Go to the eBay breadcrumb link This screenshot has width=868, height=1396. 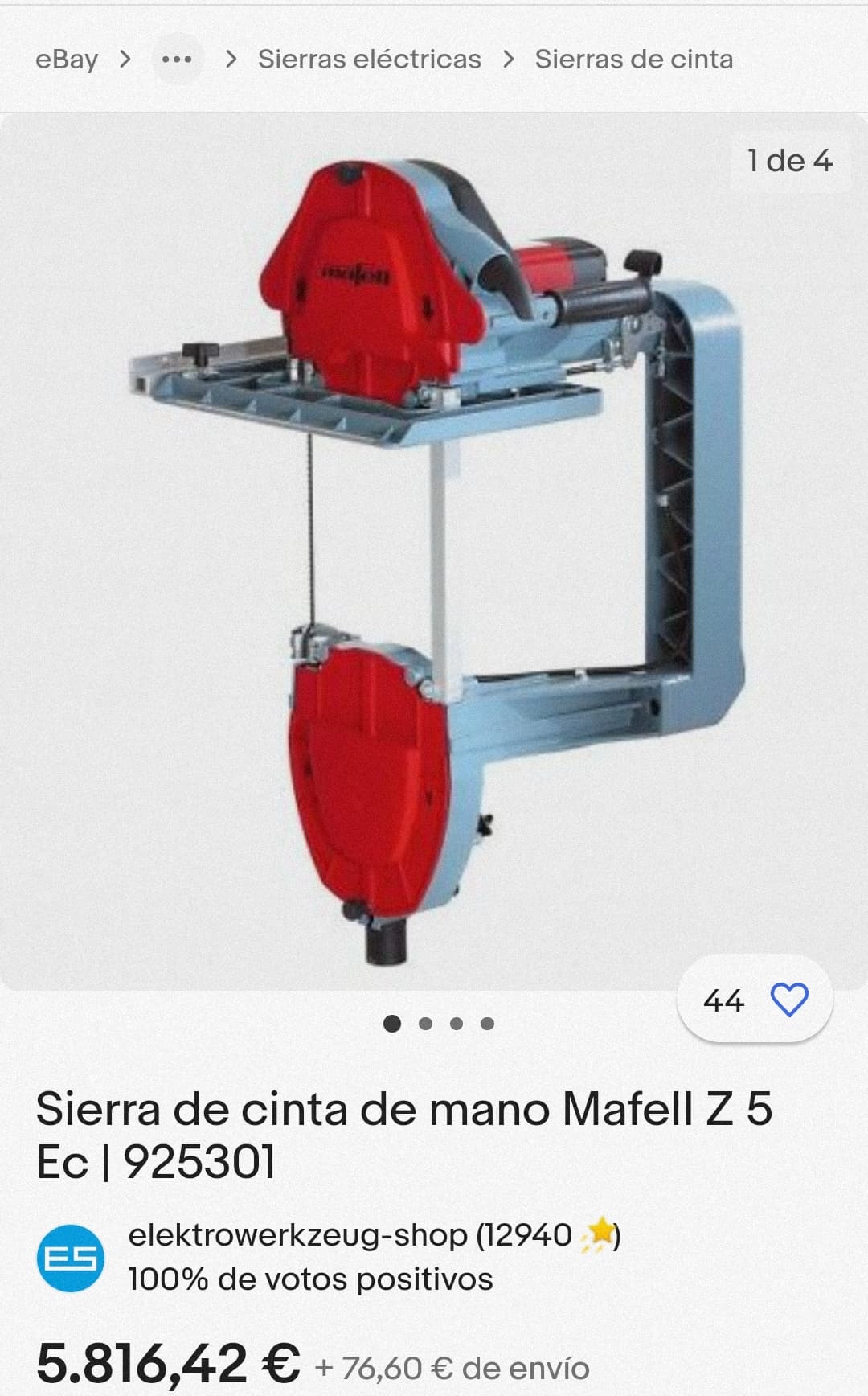pos(66,60)
